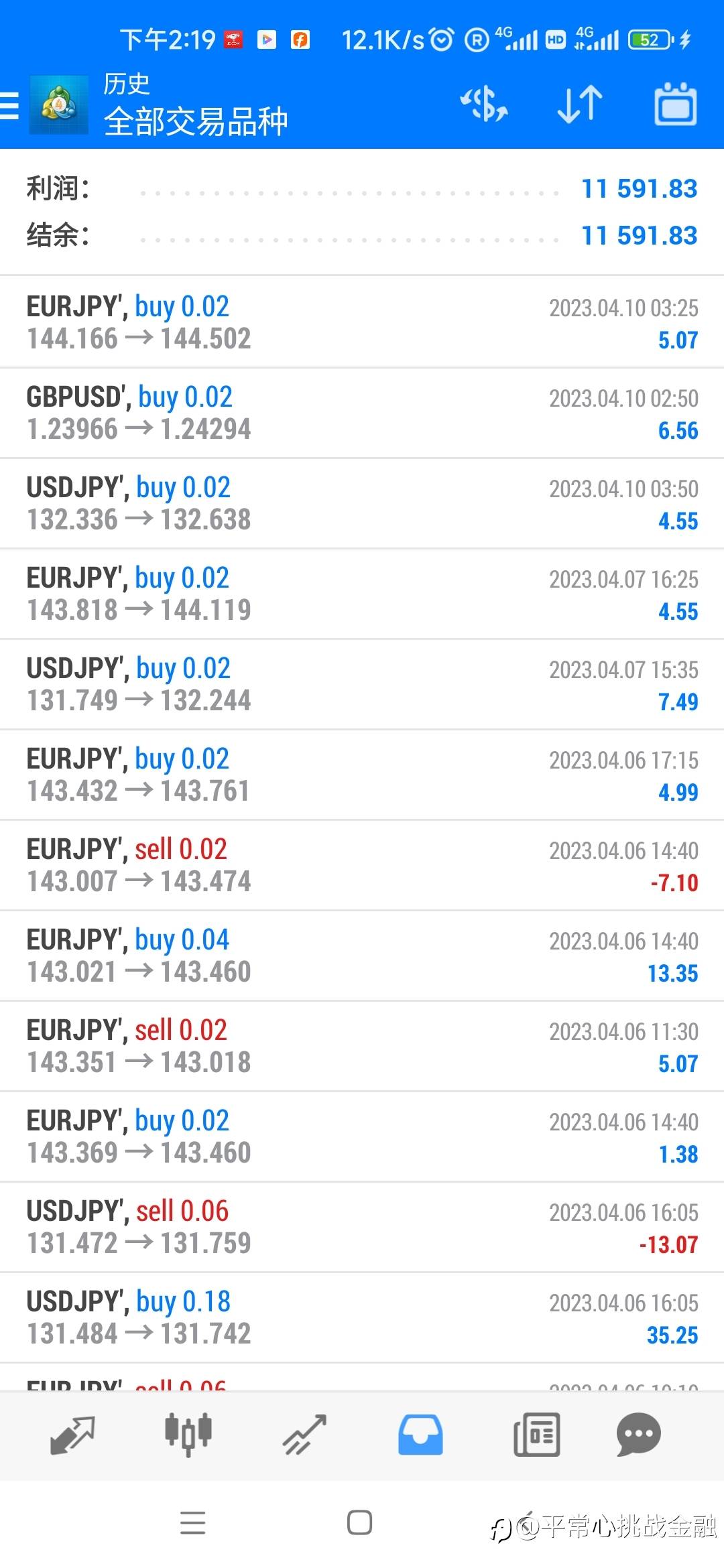724x1568 pixels.
Task: Open the hamburger drawer menu
Action: click(x=11, y=106)
